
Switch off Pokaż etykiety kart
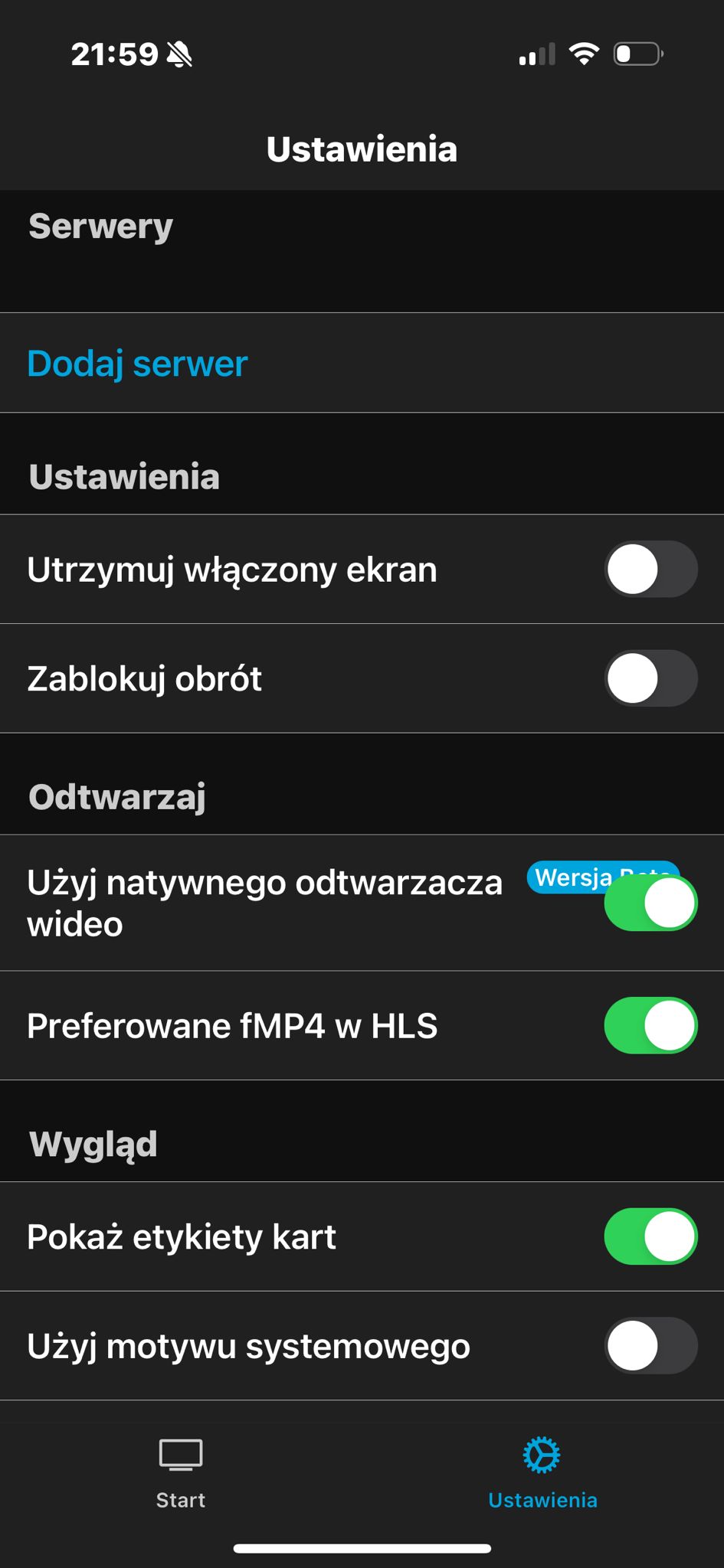coord(650,1236)
